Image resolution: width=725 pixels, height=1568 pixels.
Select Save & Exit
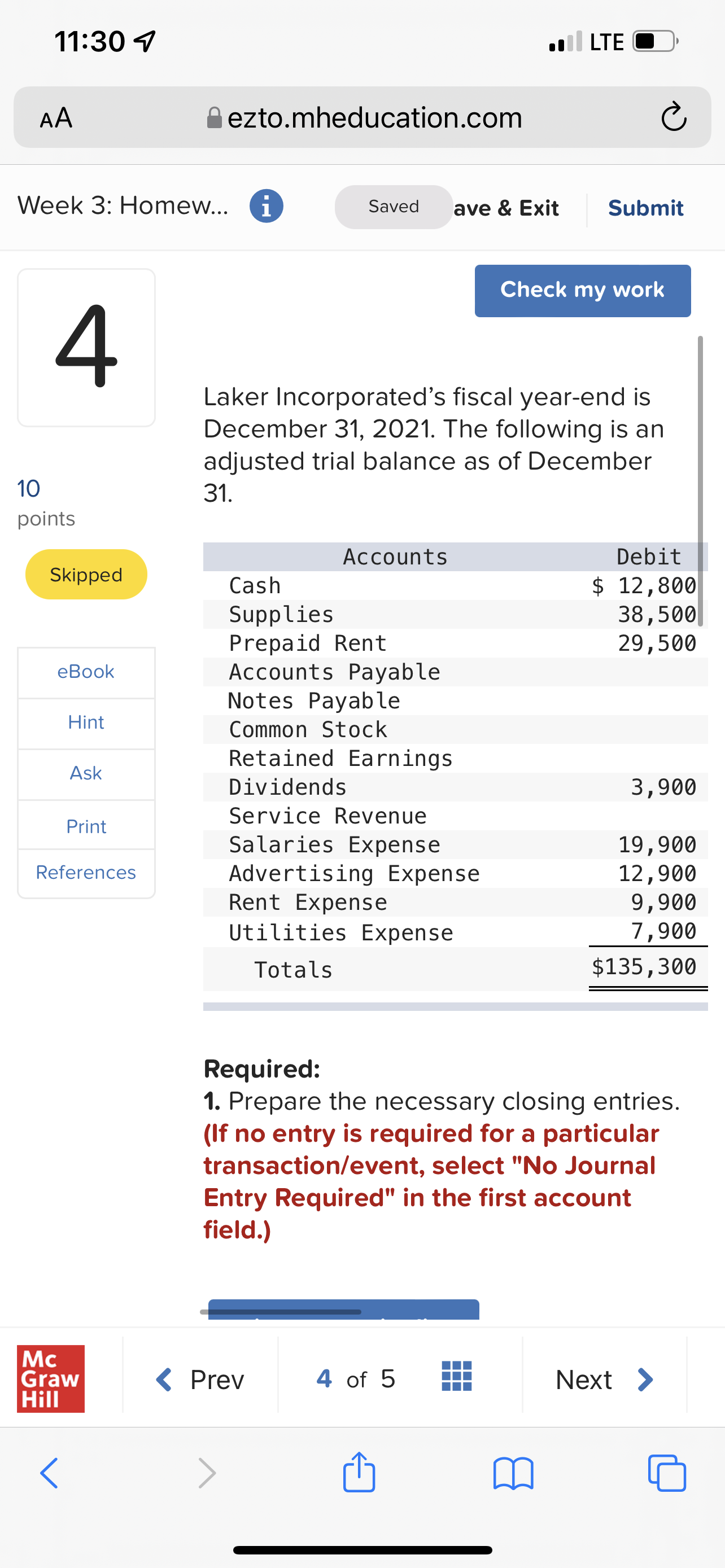pyautogui.click(x=506, y=208)
